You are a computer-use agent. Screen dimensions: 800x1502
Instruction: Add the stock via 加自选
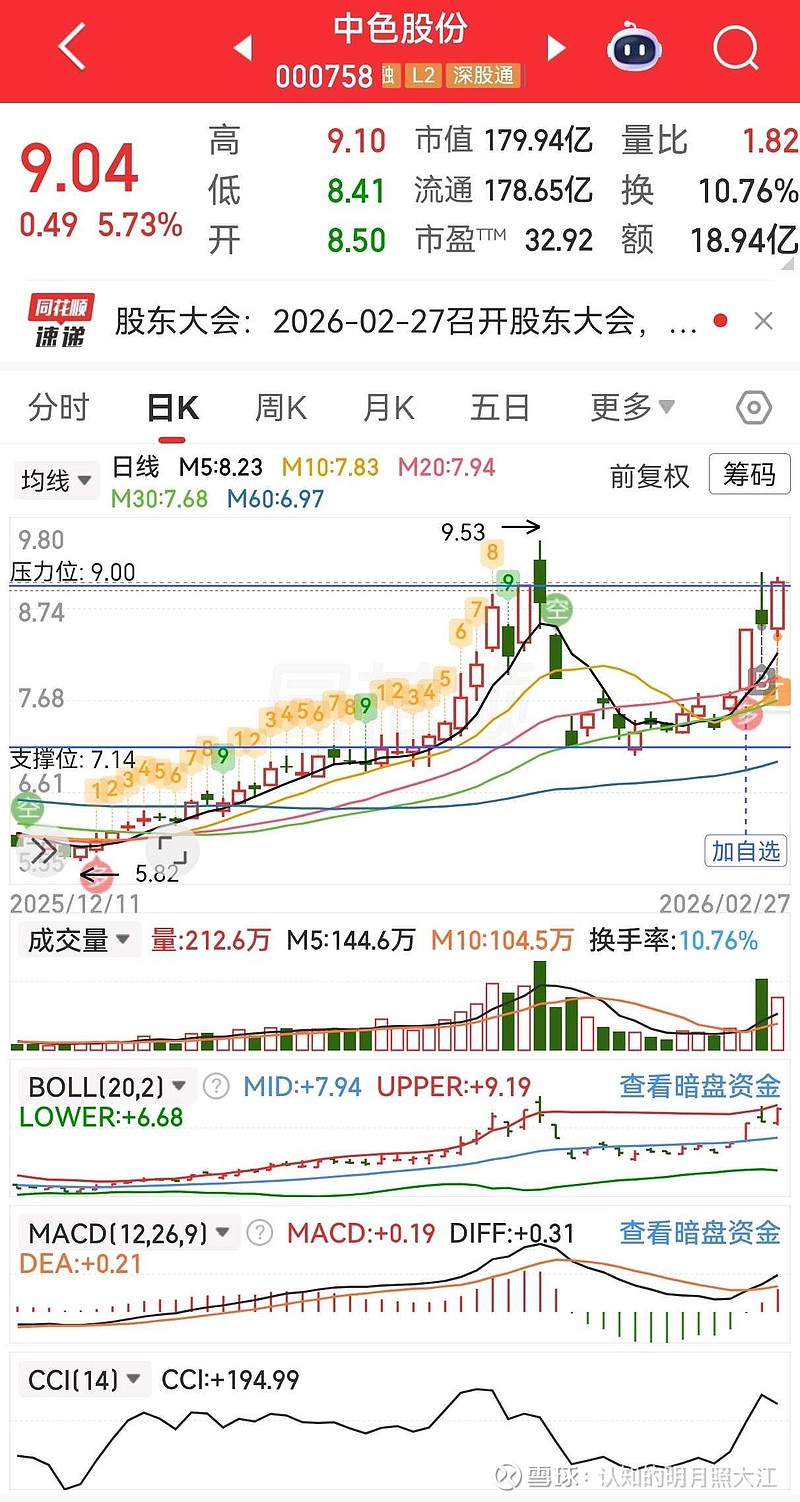[x=746, y=851]
